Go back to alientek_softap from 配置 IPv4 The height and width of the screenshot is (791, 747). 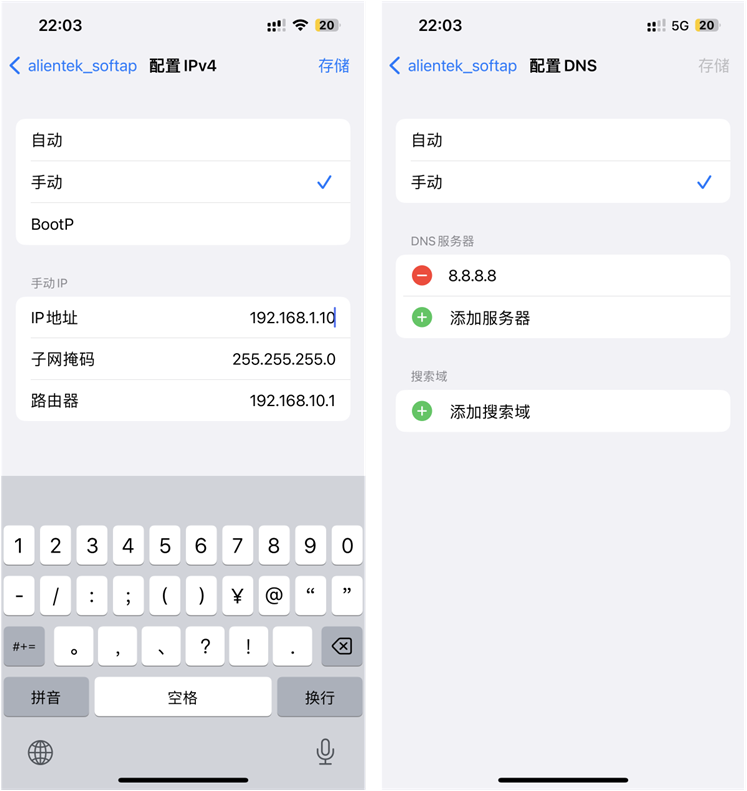[x=72, y=66]
